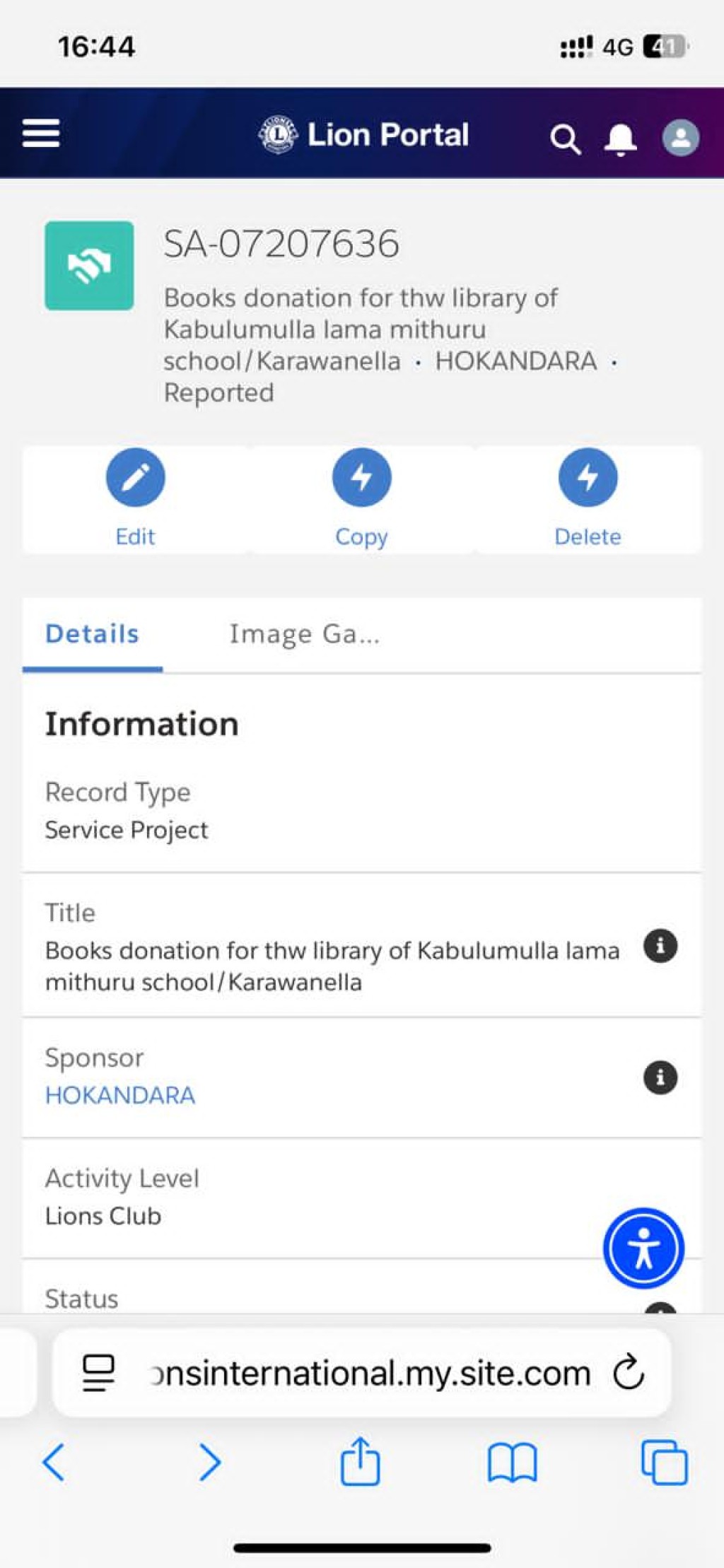Edit this service activity
The width and height of the screenshot is (724, 1568).
135,498
